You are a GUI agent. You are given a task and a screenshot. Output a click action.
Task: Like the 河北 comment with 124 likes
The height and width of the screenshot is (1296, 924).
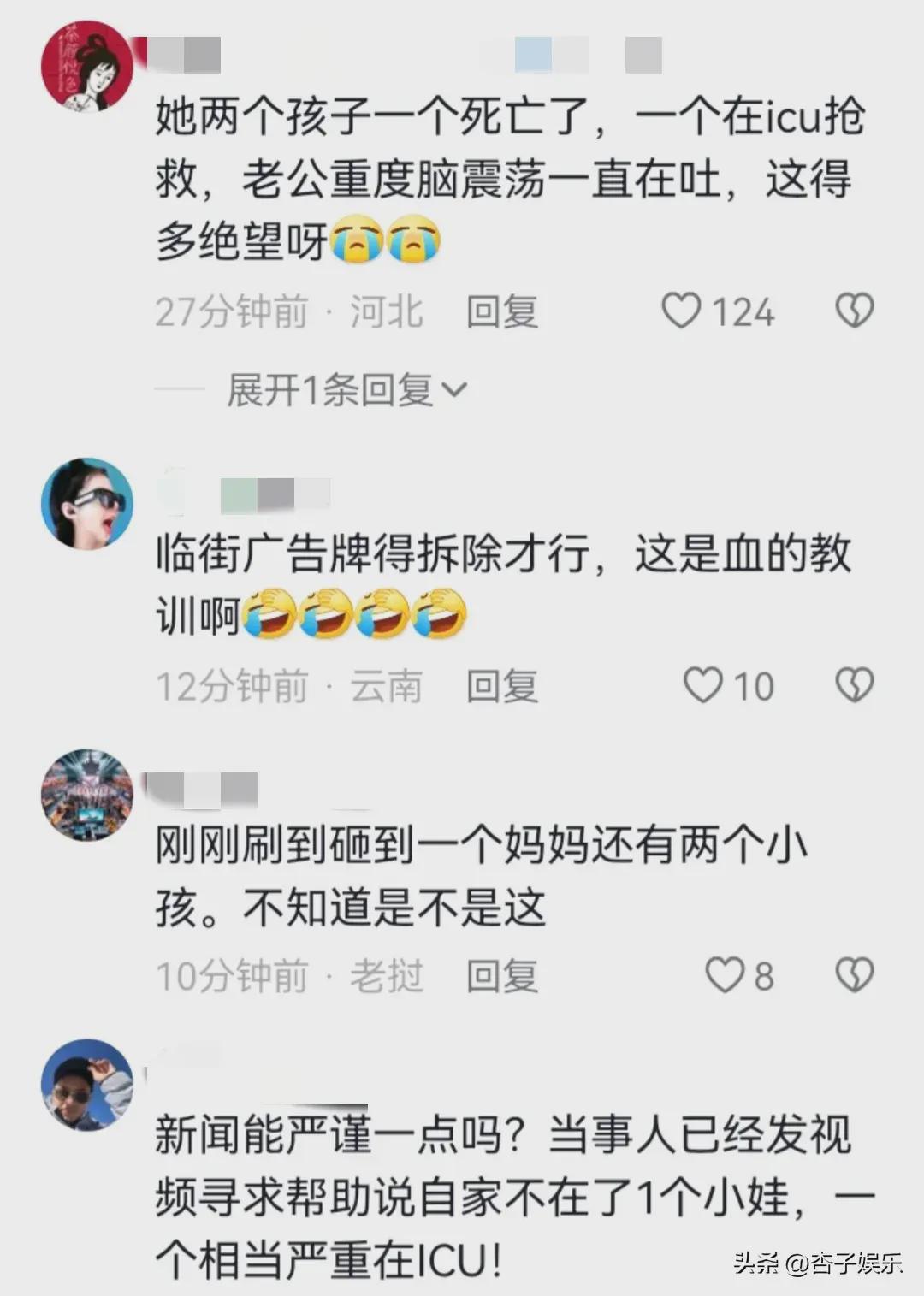point(683,311)
